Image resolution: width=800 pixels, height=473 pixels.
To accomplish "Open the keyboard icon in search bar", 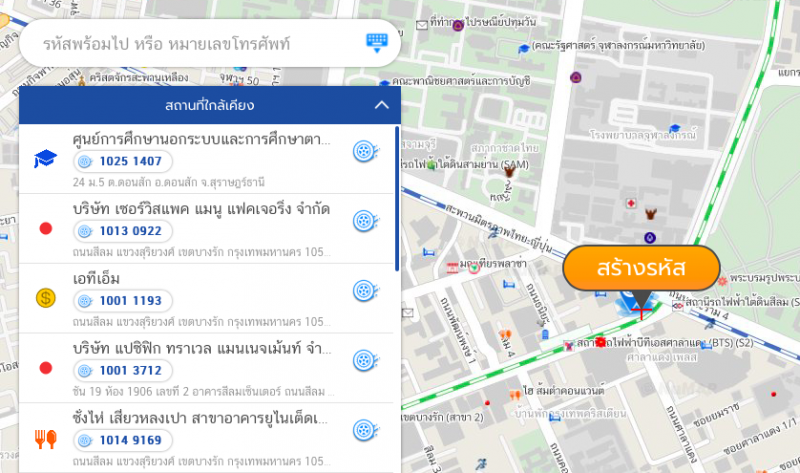I will pyautogui.click(x=377, y=44).
